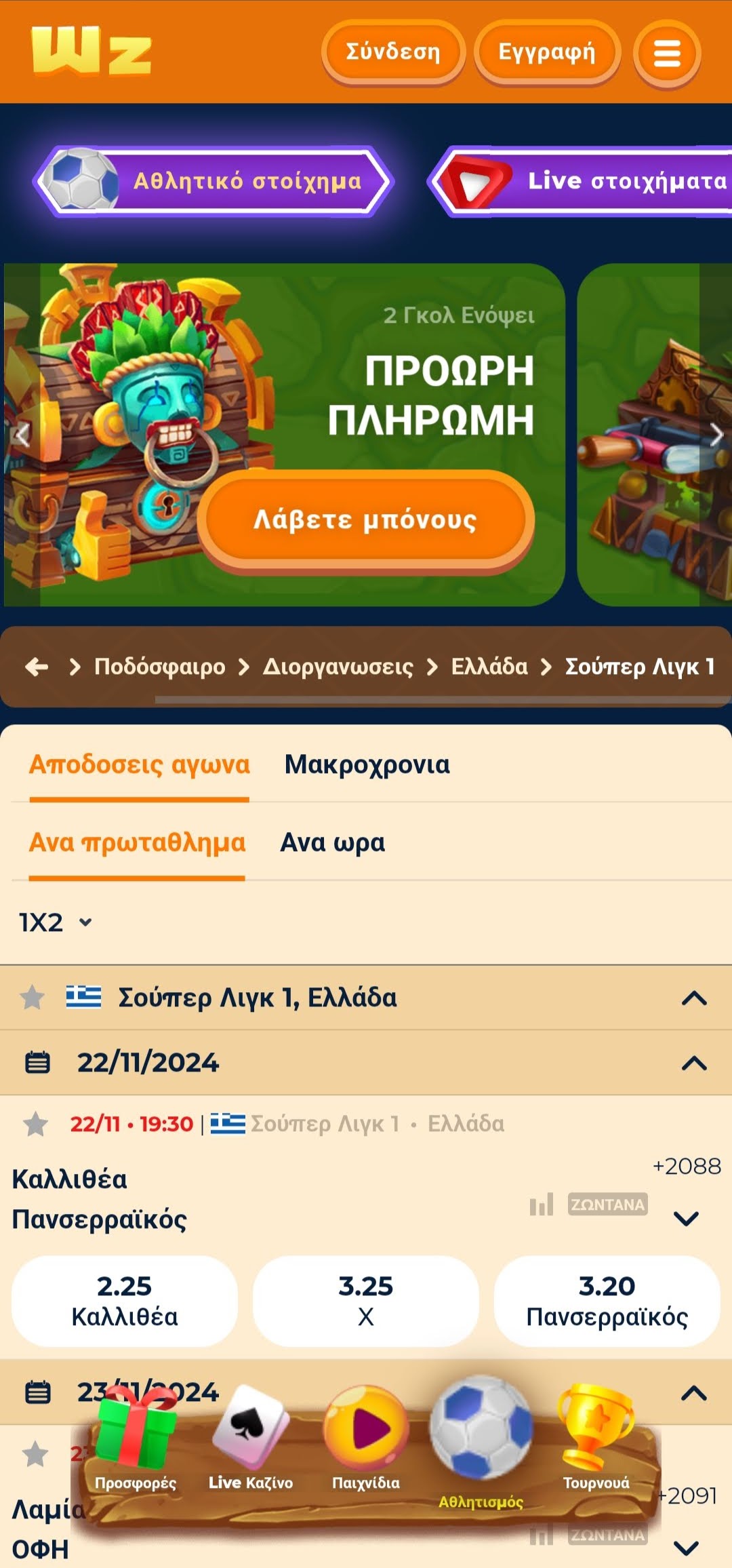Open the hamburger menu at top right
Image resolution: width=732 pixels, height=1568 pixels.
(x=667, y=54)
